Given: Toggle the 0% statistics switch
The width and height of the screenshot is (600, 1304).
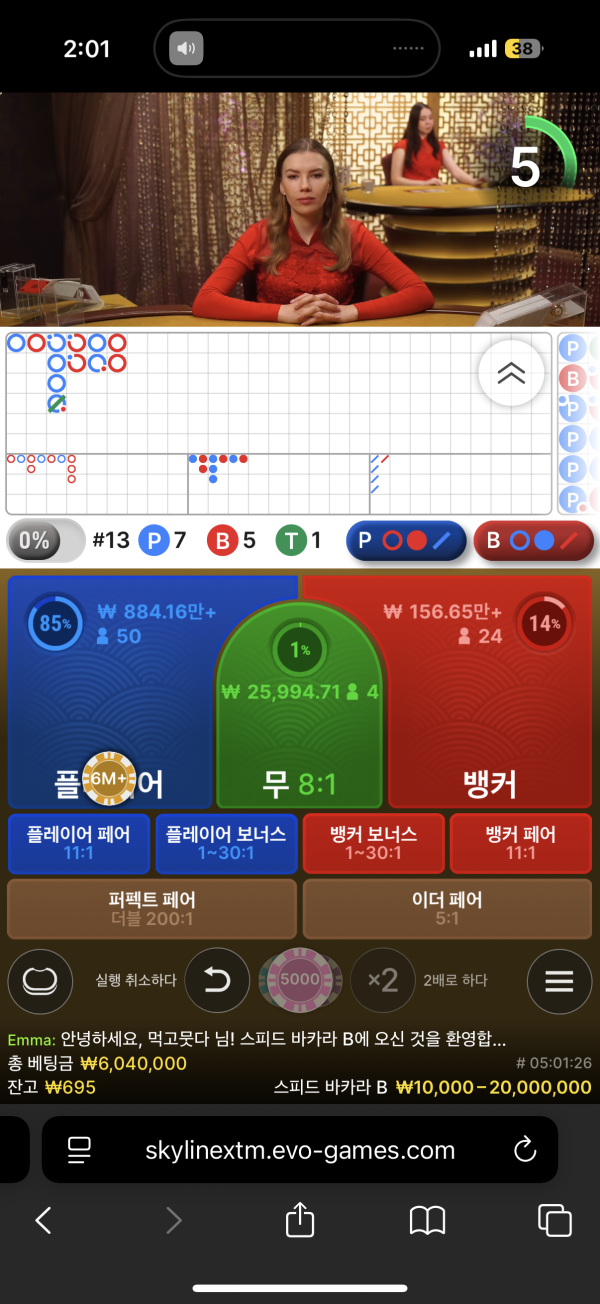Looking at the screenshot, I should pyautogui.click(x=46, y=541).
